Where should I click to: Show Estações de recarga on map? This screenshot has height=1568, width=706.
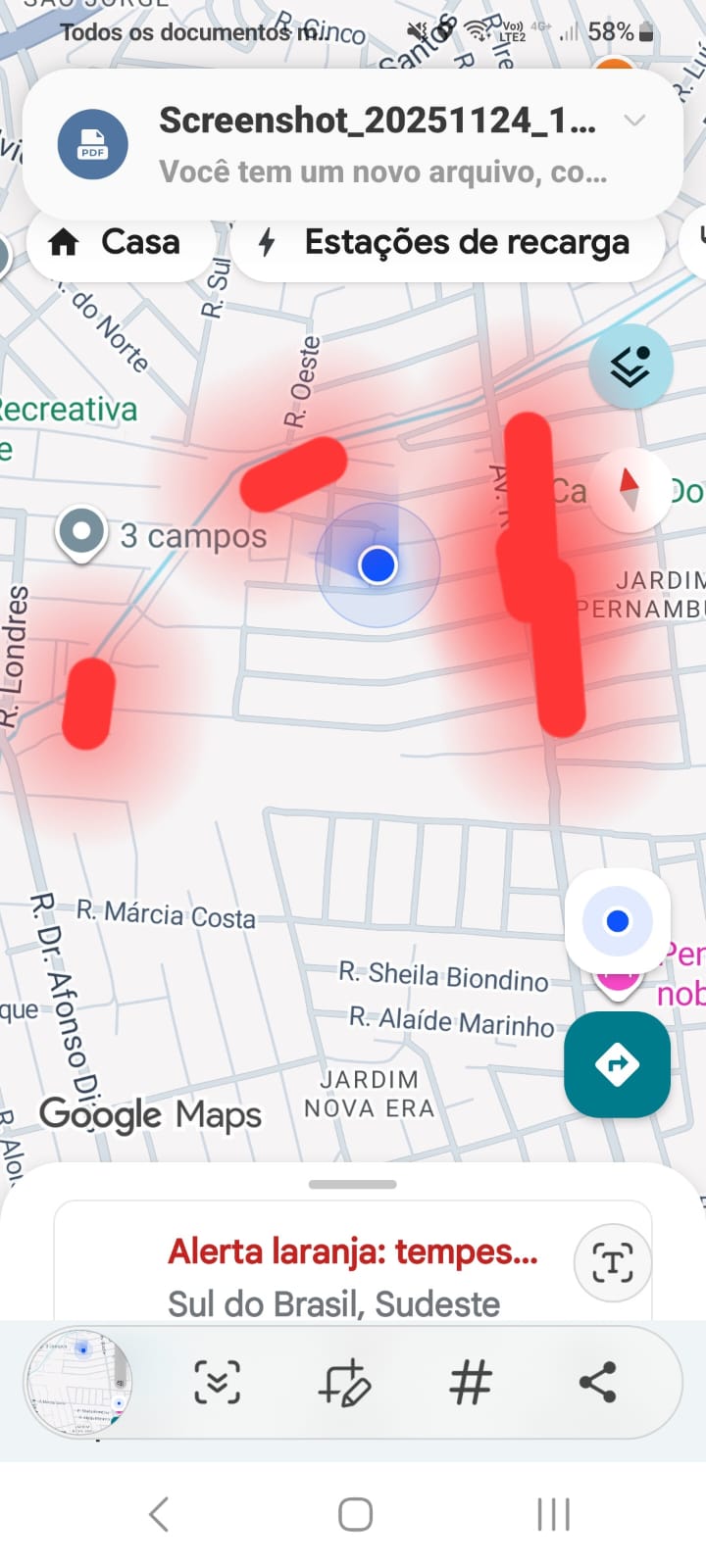point(448,242)
